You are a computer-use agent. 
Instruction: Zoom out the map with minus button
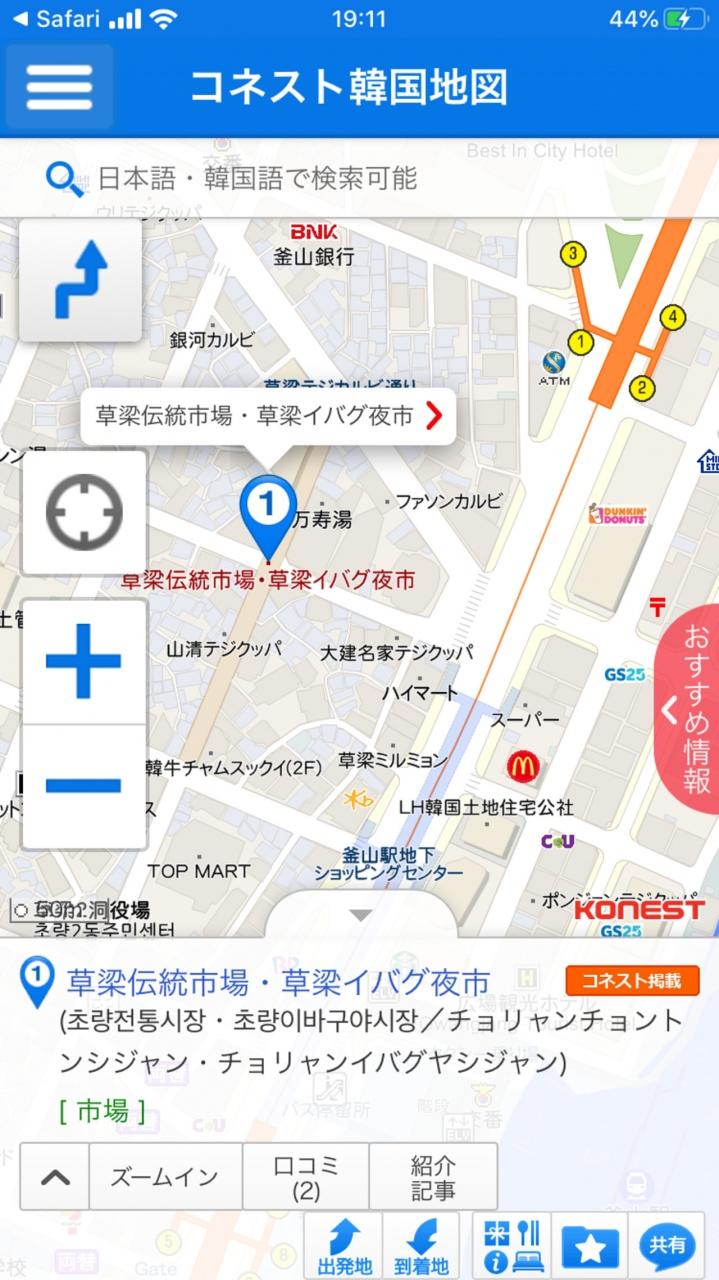pos(84,786)
